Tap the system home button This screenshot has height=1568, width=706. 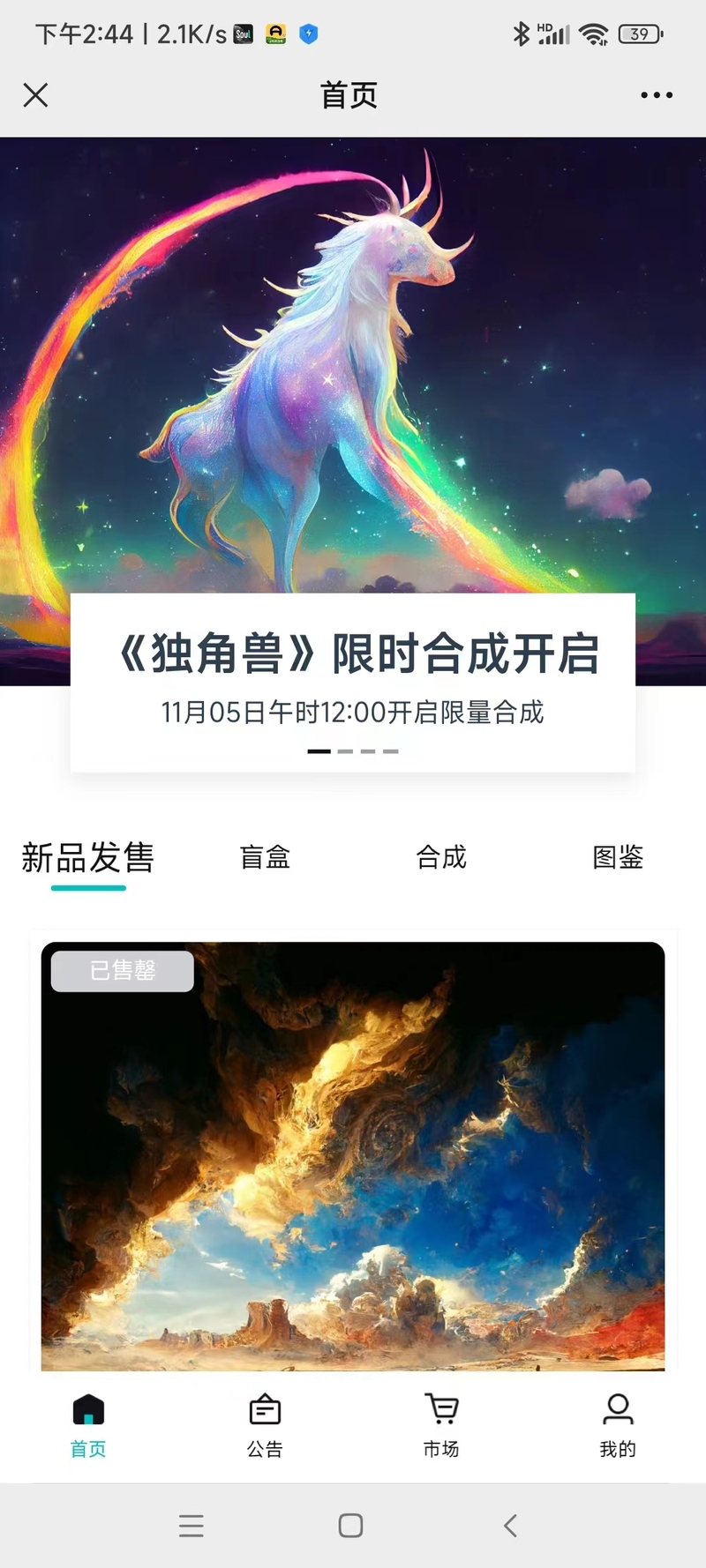click(350, 1526)
